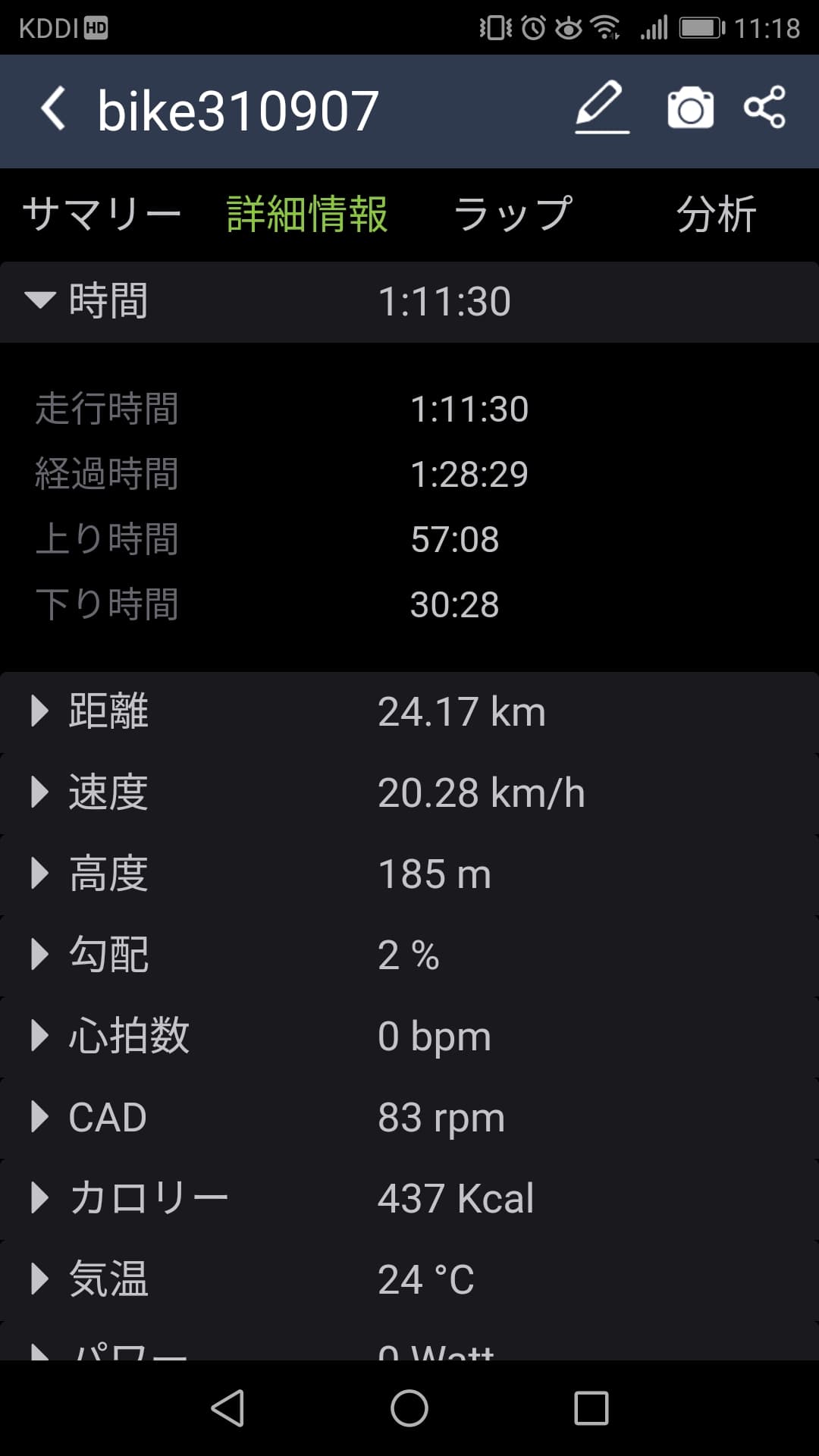Expand the 心拍数 section
This screenshot has width=819, height=1456.
(409, 1037)
